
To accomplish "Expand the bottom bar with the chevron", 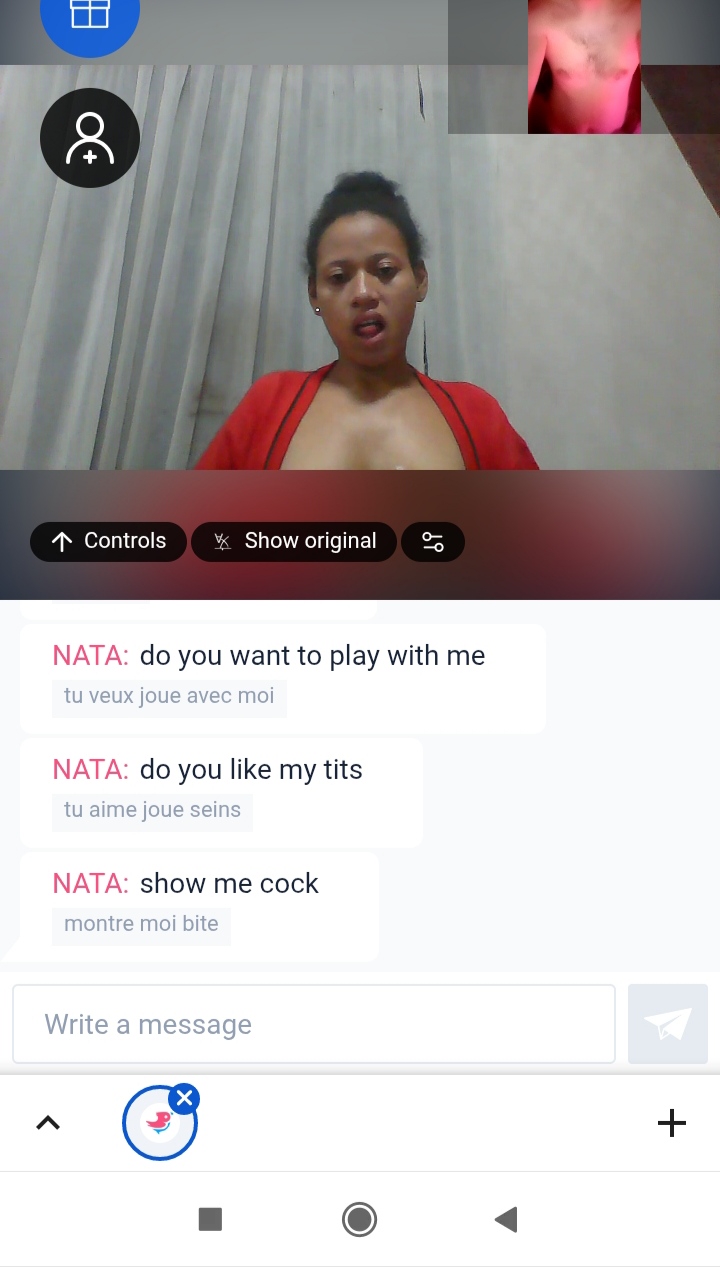I will pyautogui.click(x=48, y=1123).
